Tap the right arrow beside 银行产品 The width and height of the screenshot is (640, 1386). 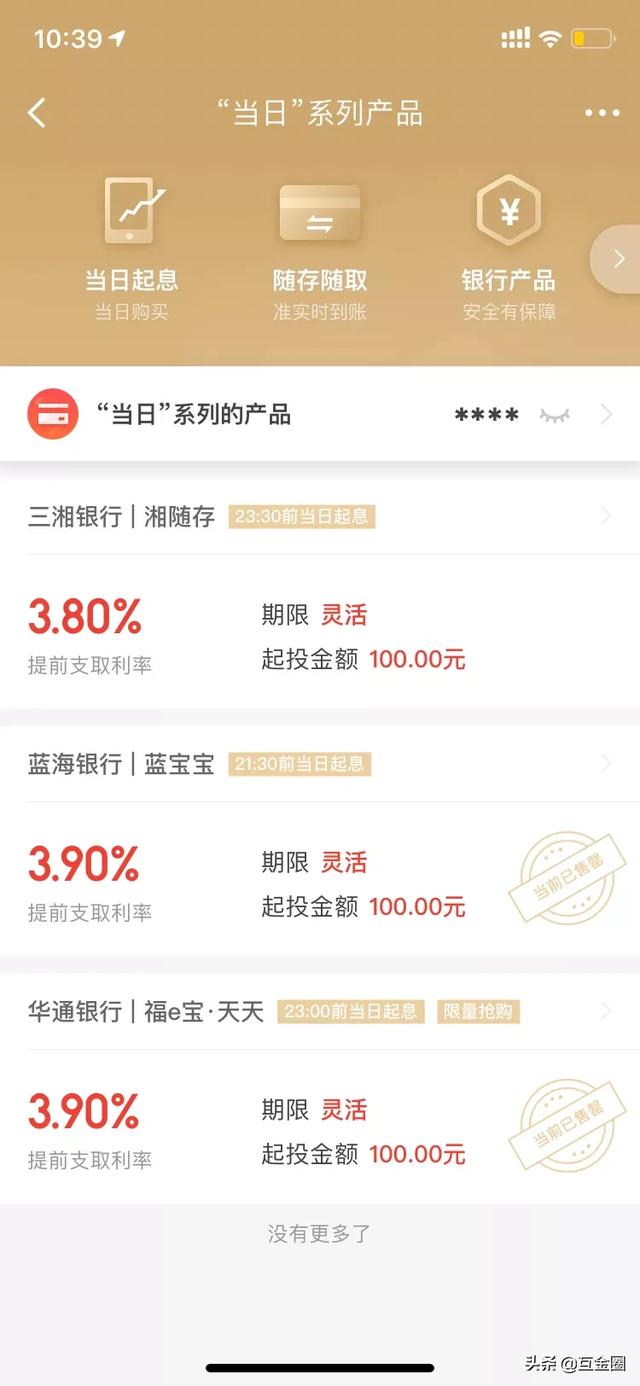[x=617, y=259]
